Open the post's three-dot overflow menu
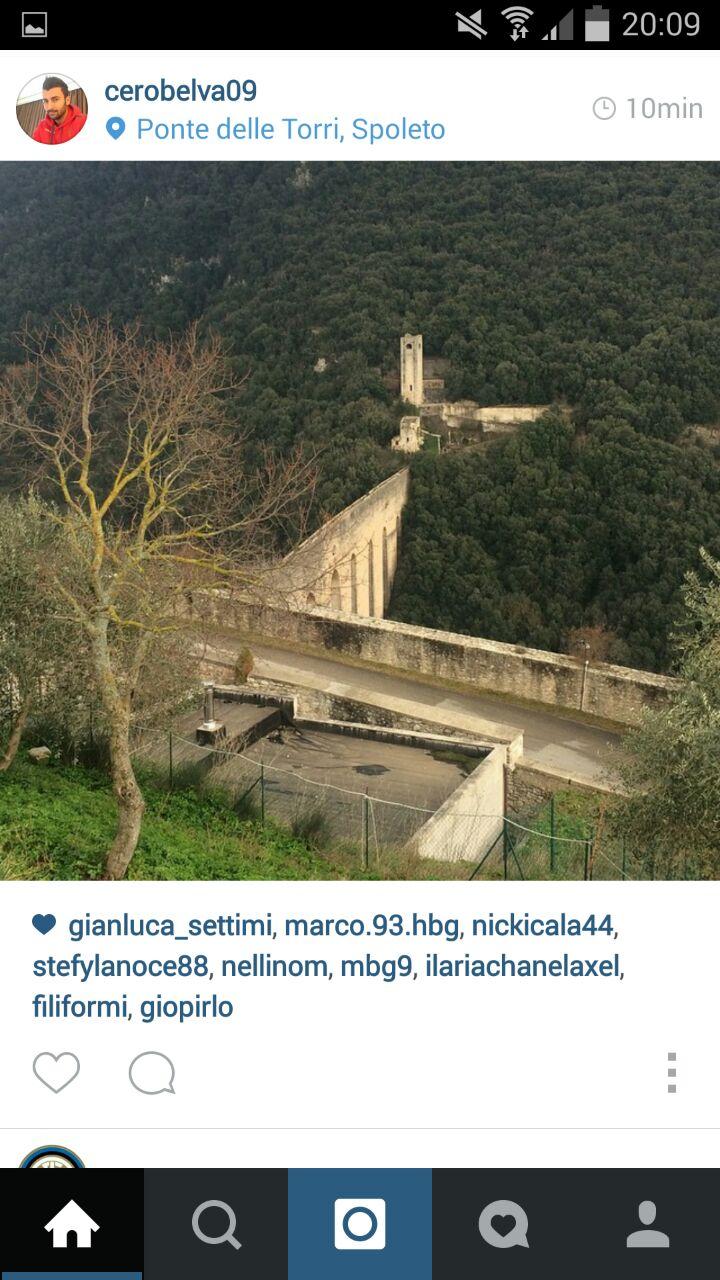 672,1073
